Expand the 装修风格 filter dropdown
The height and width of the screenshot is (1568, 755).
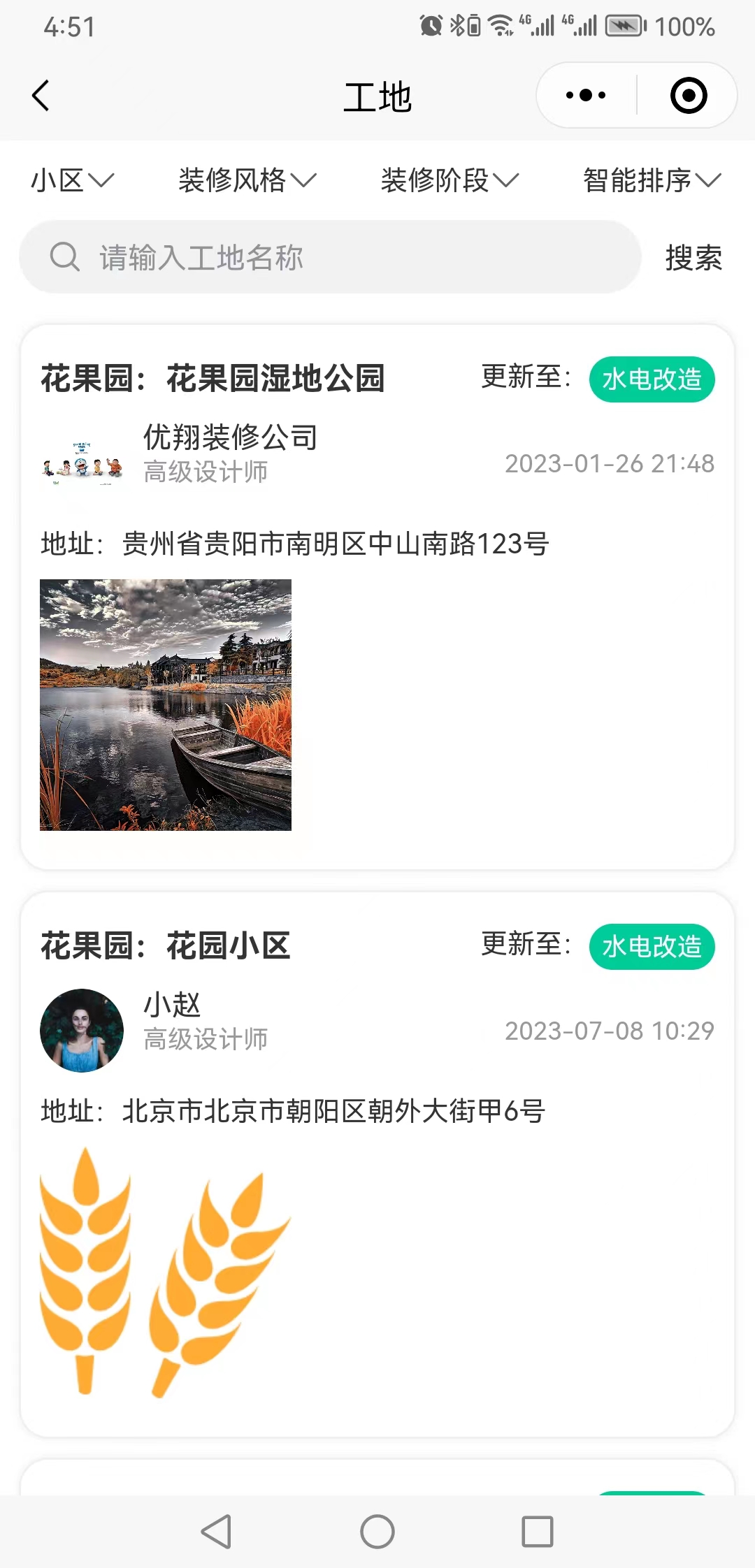tap(247, 180)
